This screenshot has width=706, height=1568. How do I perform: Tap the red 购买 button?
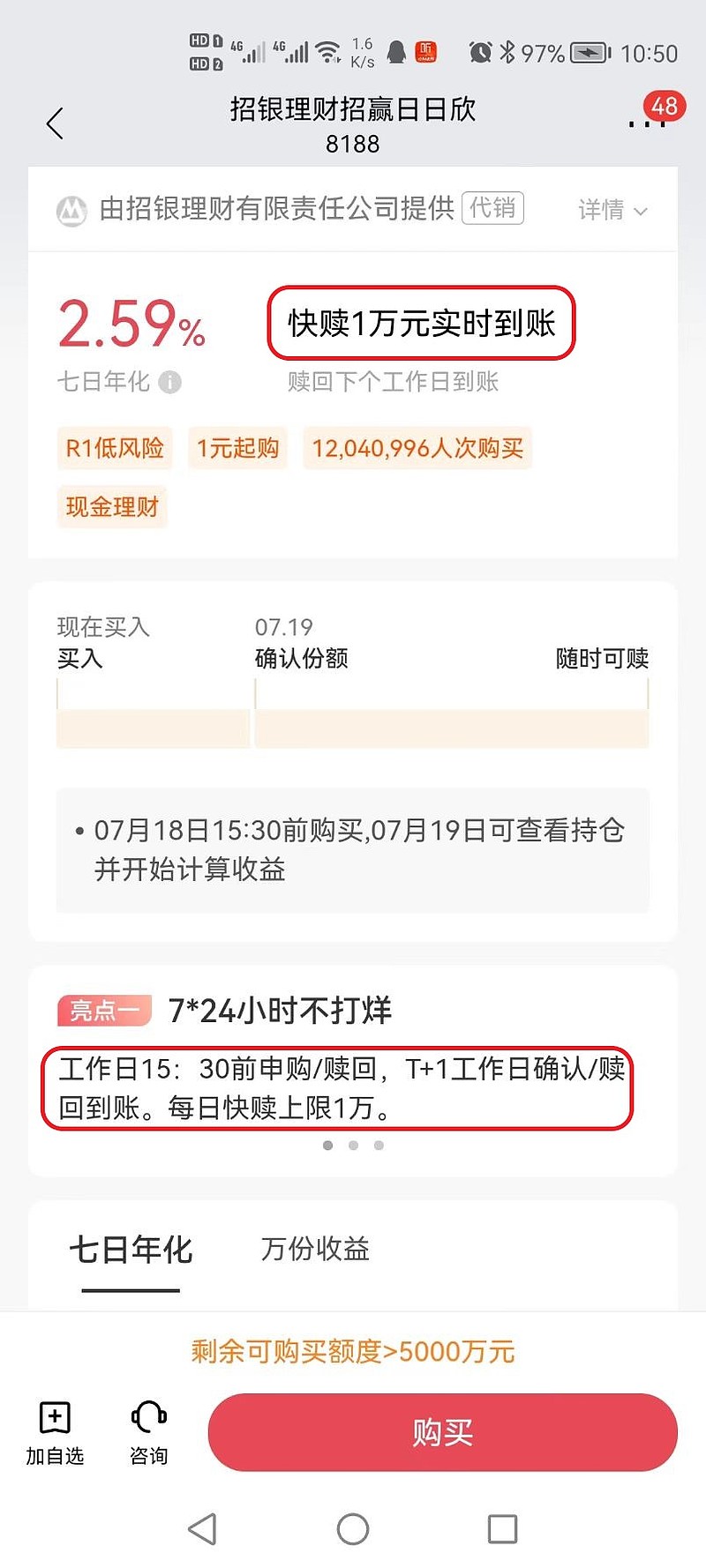tap(442, 1432)
